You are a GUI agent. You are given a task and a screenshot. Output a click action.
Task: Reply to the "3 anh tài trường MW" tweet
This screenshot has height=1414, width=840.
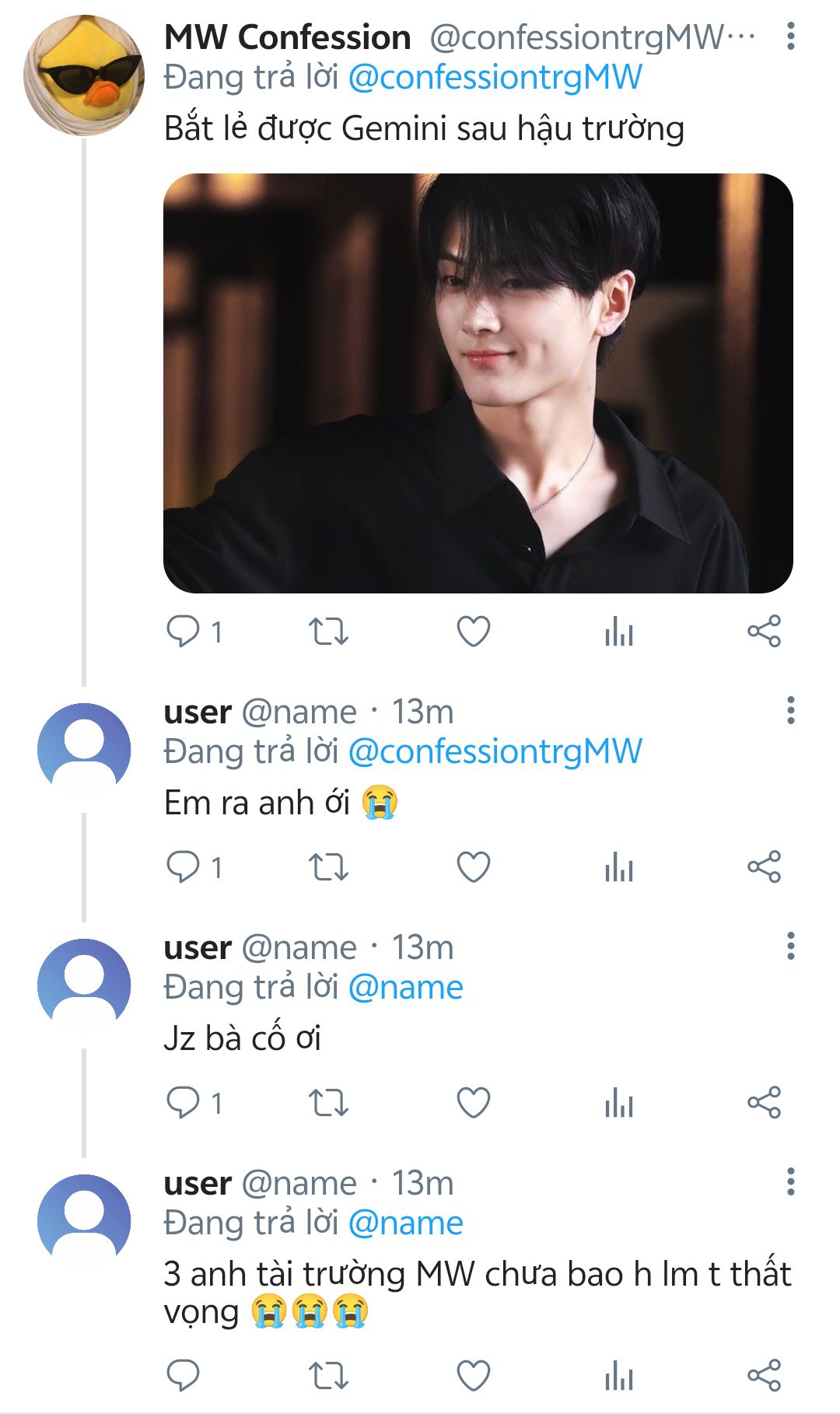(184, 1375)
